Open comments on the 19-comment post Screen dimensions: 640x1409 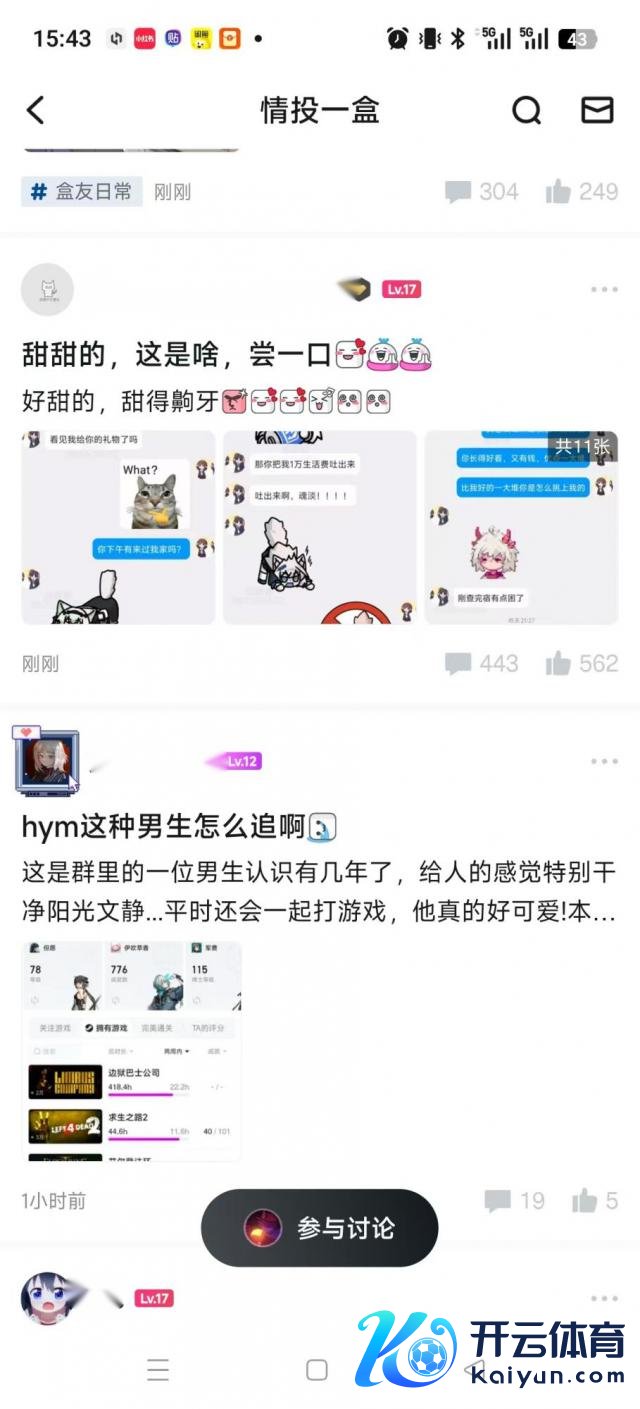coord(514,1200)
